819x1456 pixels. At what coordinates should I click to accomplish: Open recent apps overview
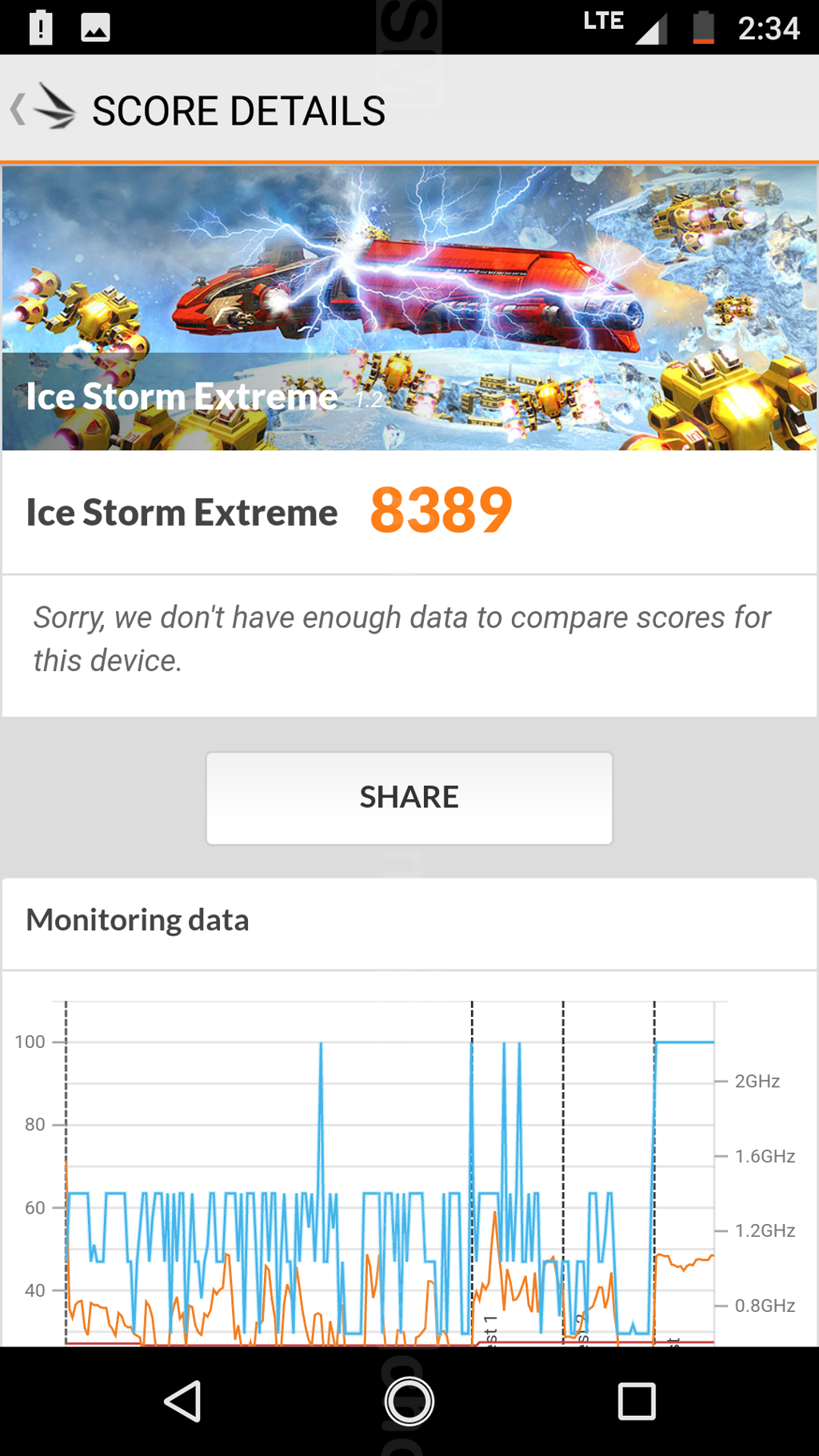(636, 1401)
